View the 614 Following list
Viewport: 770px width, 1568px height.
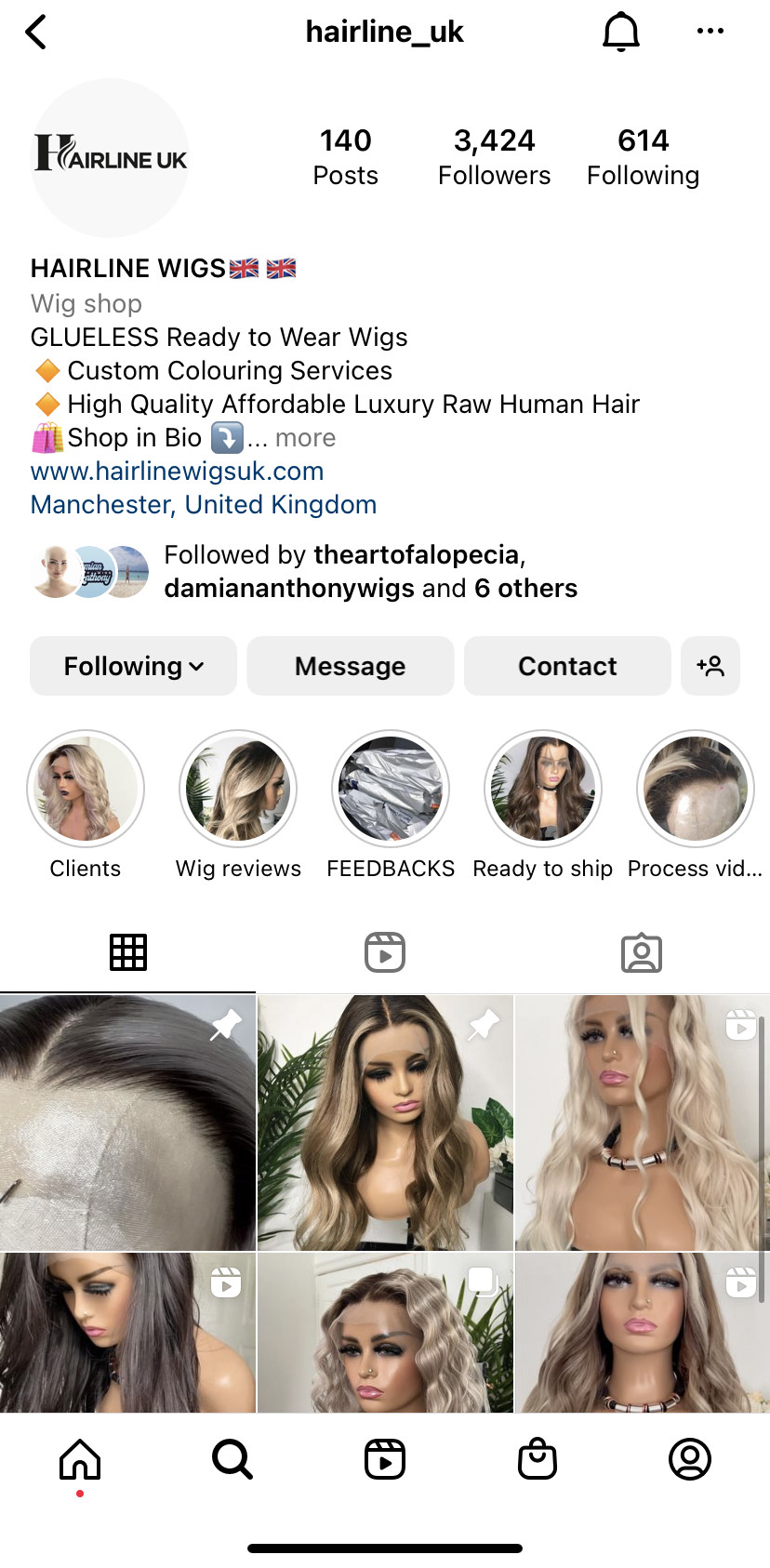coord(643,156)
